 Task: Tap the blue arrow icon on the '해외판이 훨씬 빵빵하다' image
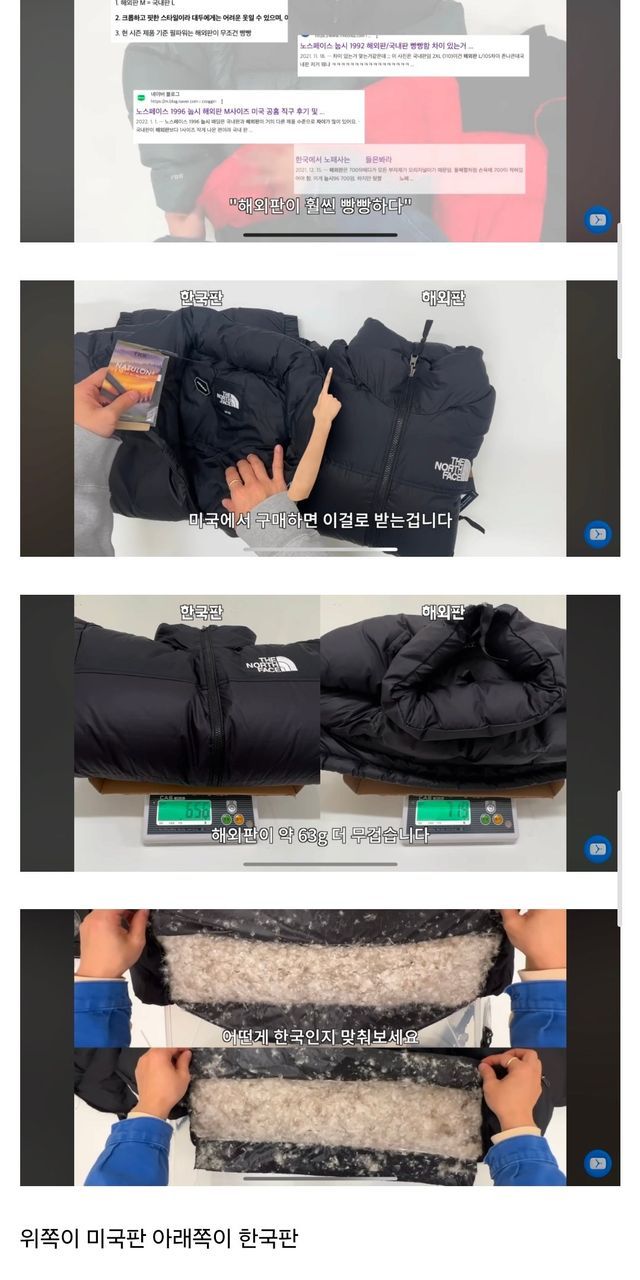point(597,220)
